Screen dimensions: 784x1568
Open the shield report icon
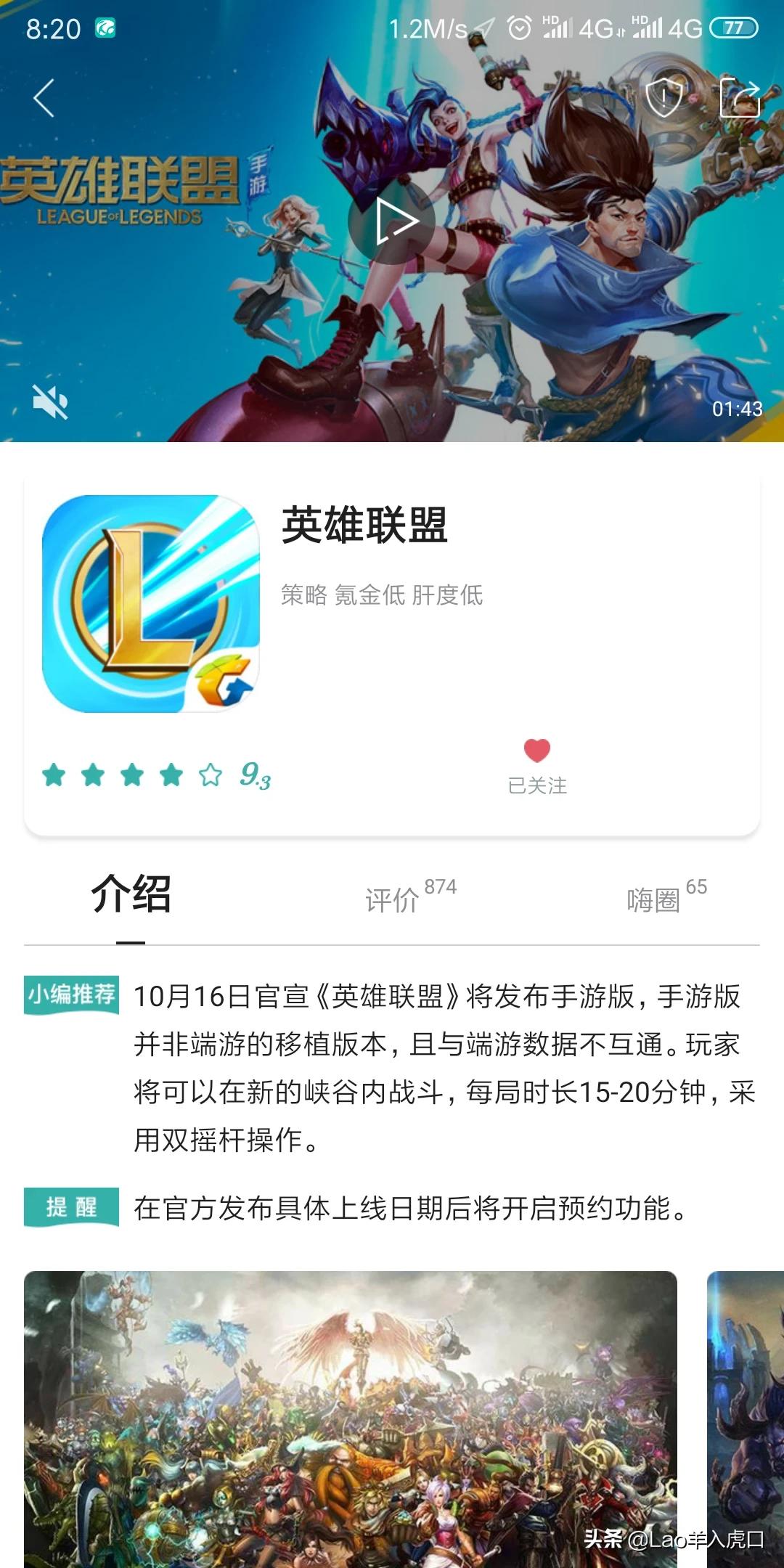tap(663, 97)
